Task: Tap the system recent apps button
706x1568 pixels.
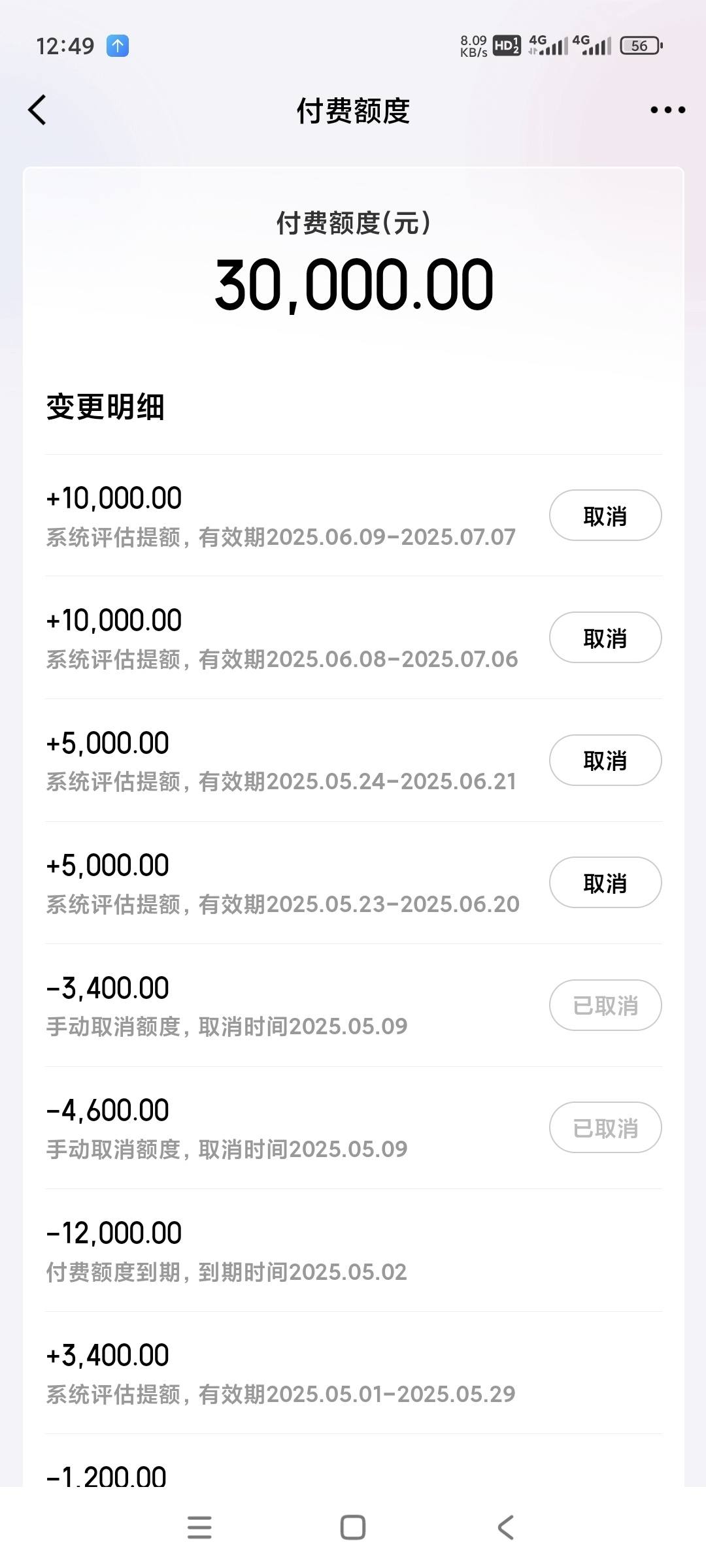Action: click(x=199, y=1527)
